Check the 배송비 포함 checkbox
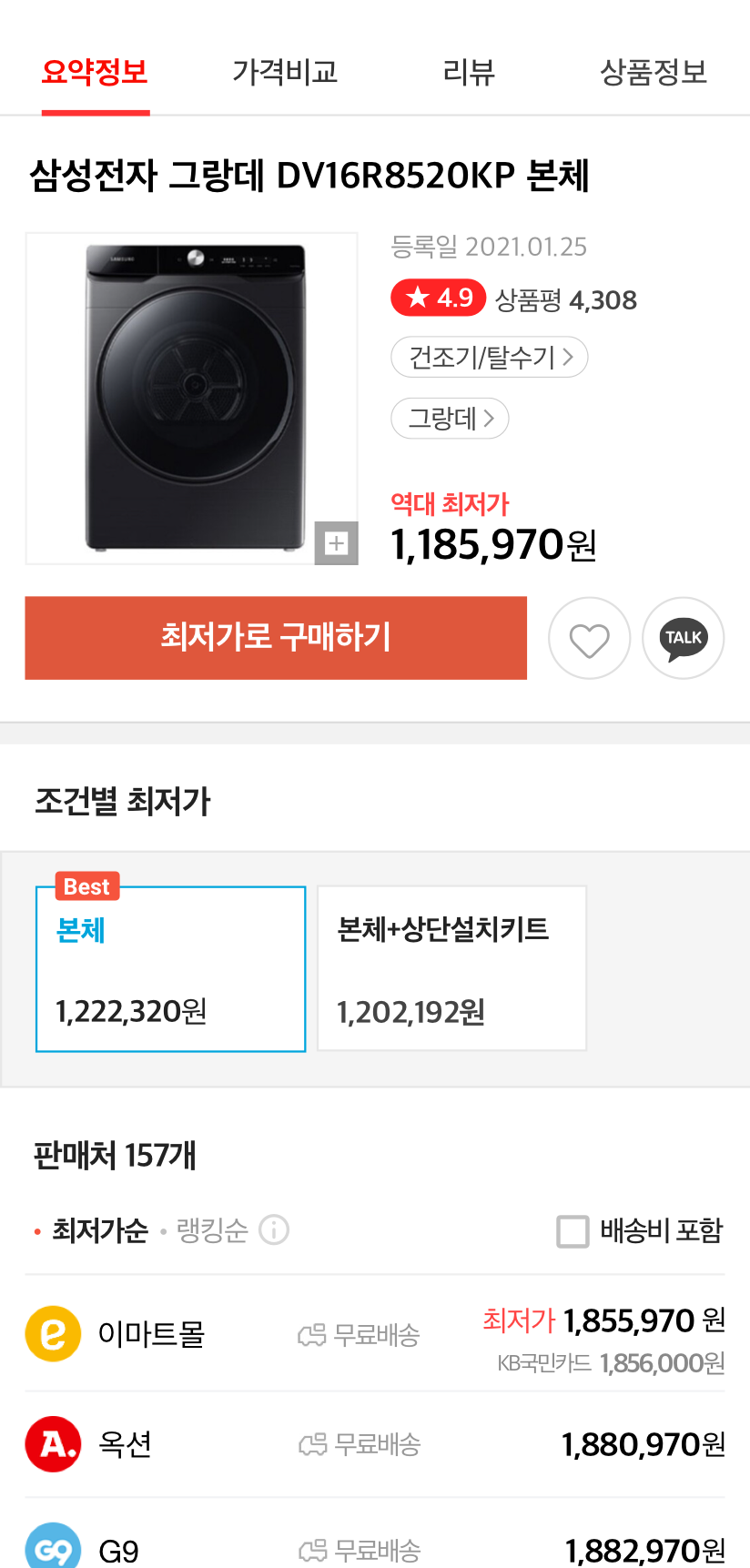 (x=573, y=1231)
